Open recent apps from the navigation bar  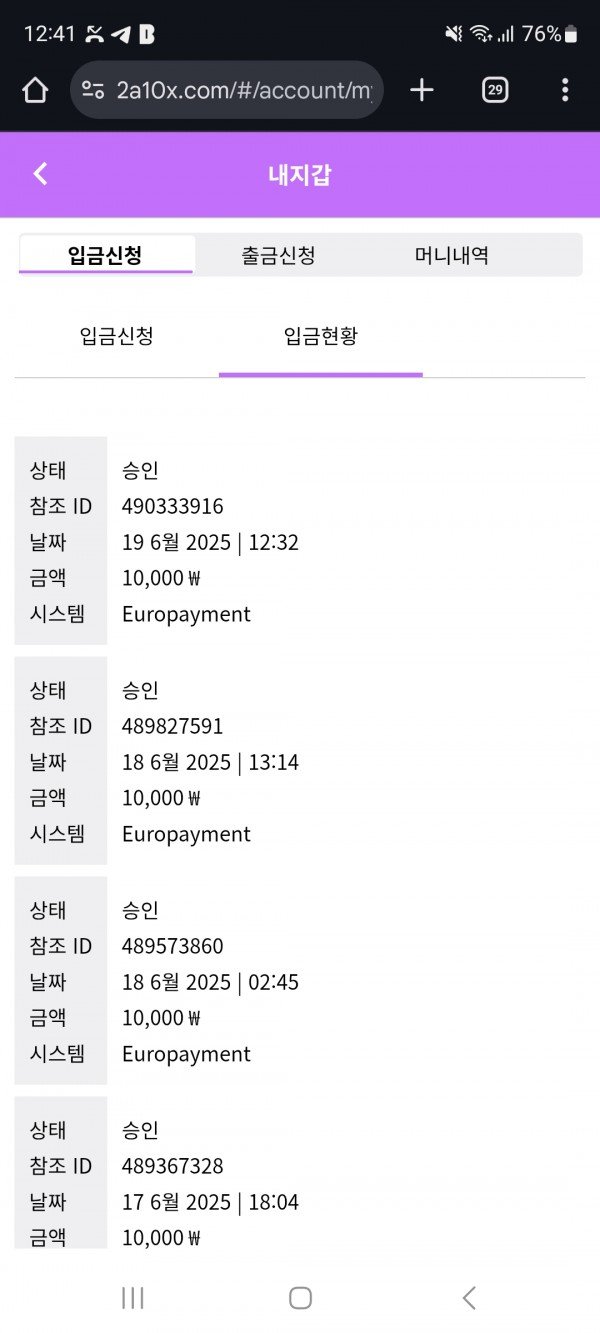click(x=132, y=1298)
